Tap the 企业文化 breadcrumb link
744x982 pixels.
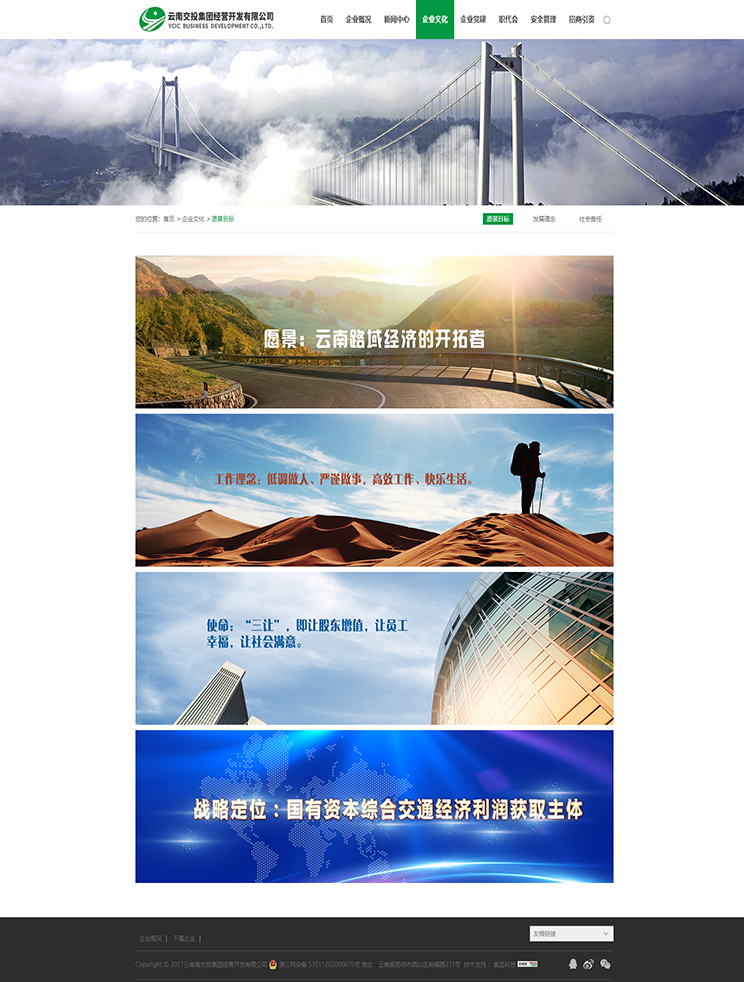pos(193,219)
